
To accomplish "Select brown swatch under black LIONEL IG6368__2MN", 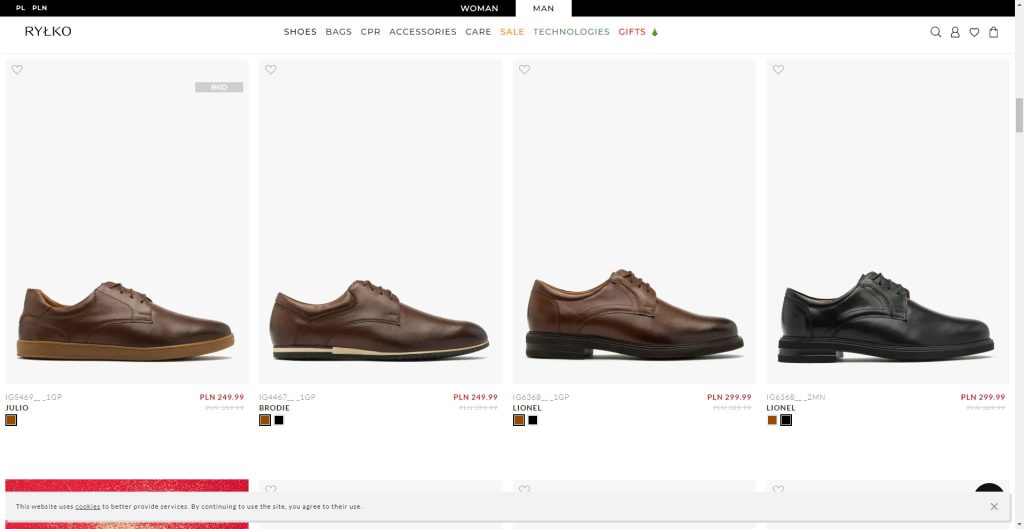I will coord(772,420).
